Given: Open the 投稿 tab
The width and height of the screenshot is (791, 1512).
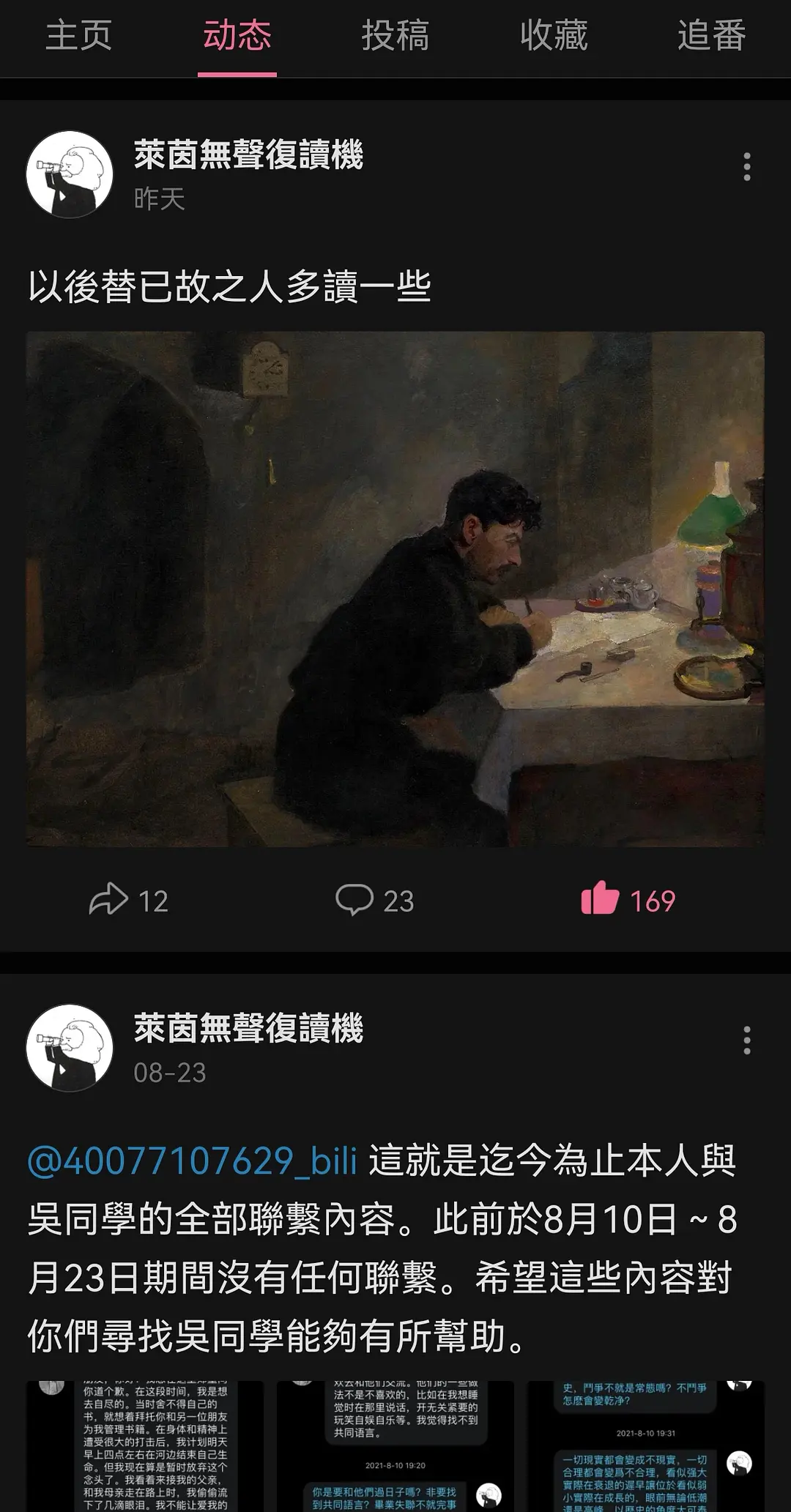Looking at the screenshot, I should click(x=395, y=36).
